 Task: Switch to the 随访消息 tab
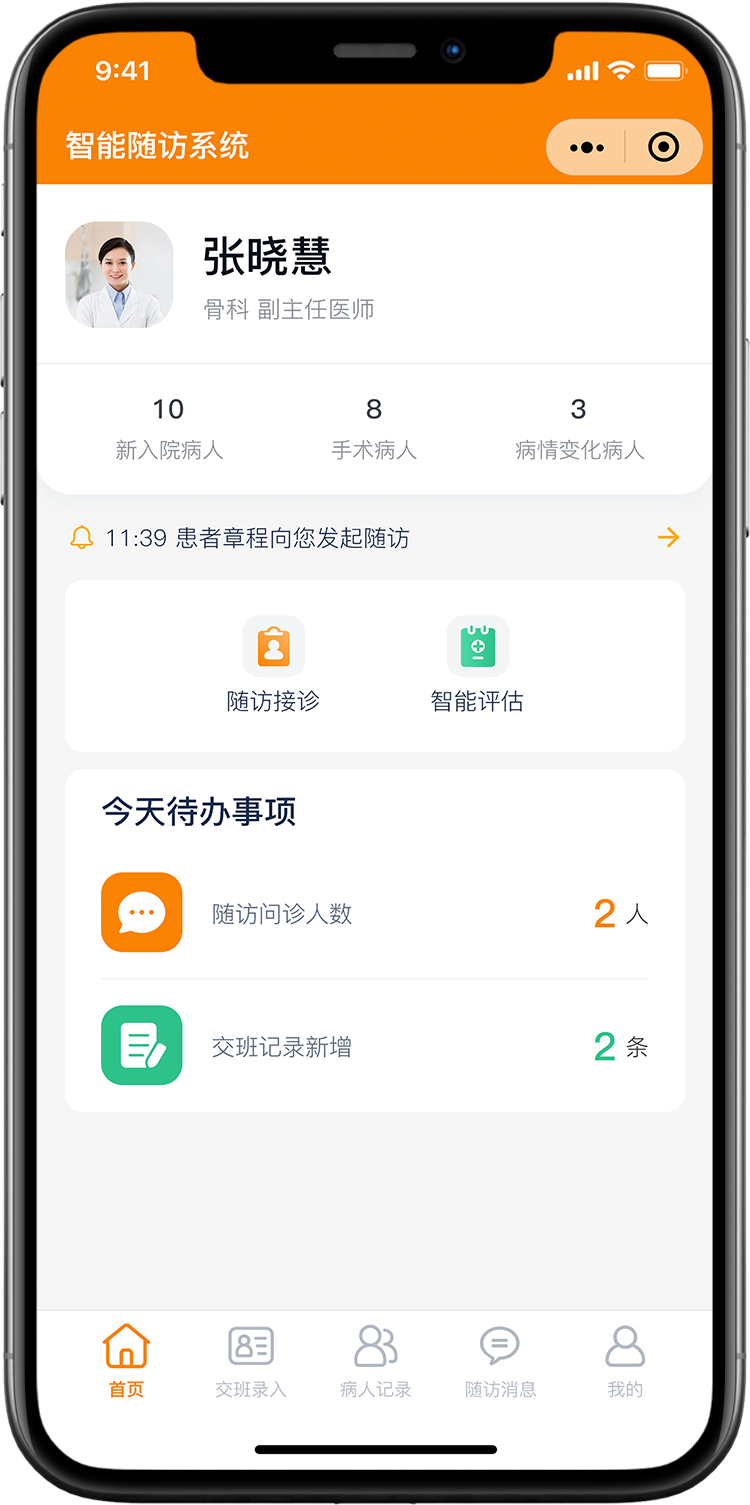(500, 1360)
